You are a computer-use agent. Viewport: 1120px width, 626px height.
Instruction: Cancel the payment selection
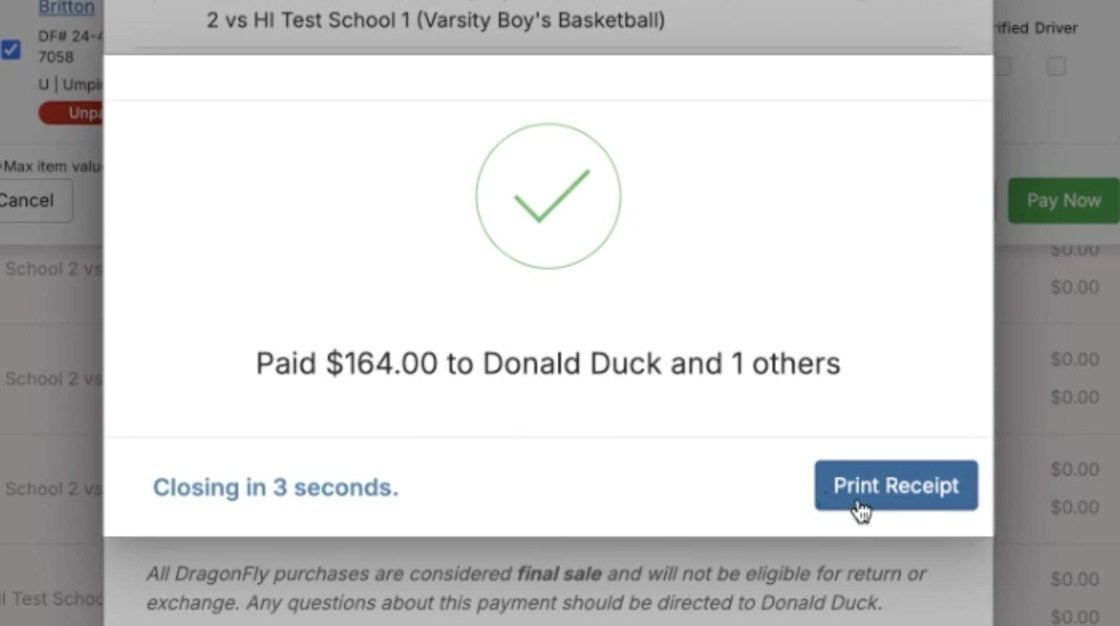click(x=30, y=200)
